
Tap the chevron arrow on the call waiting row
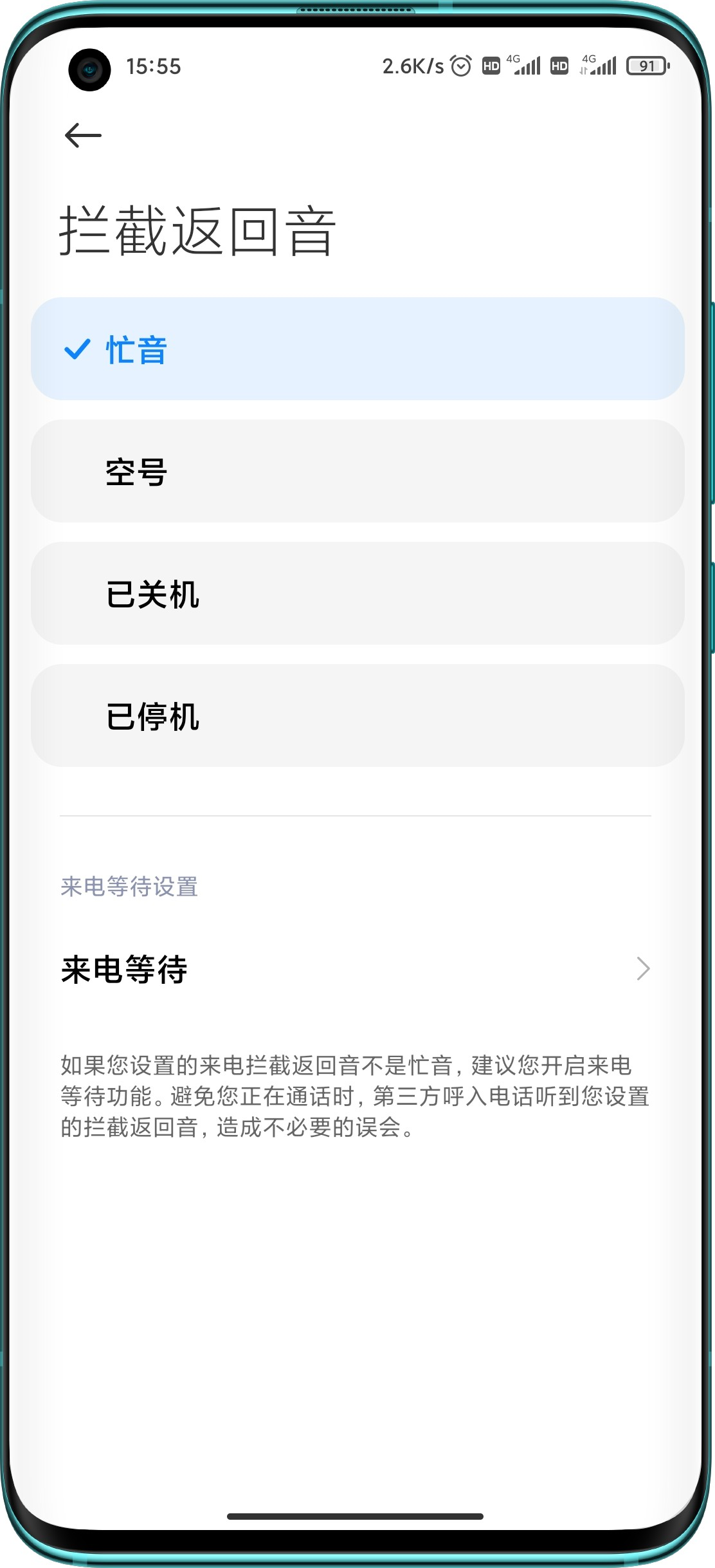642,970
